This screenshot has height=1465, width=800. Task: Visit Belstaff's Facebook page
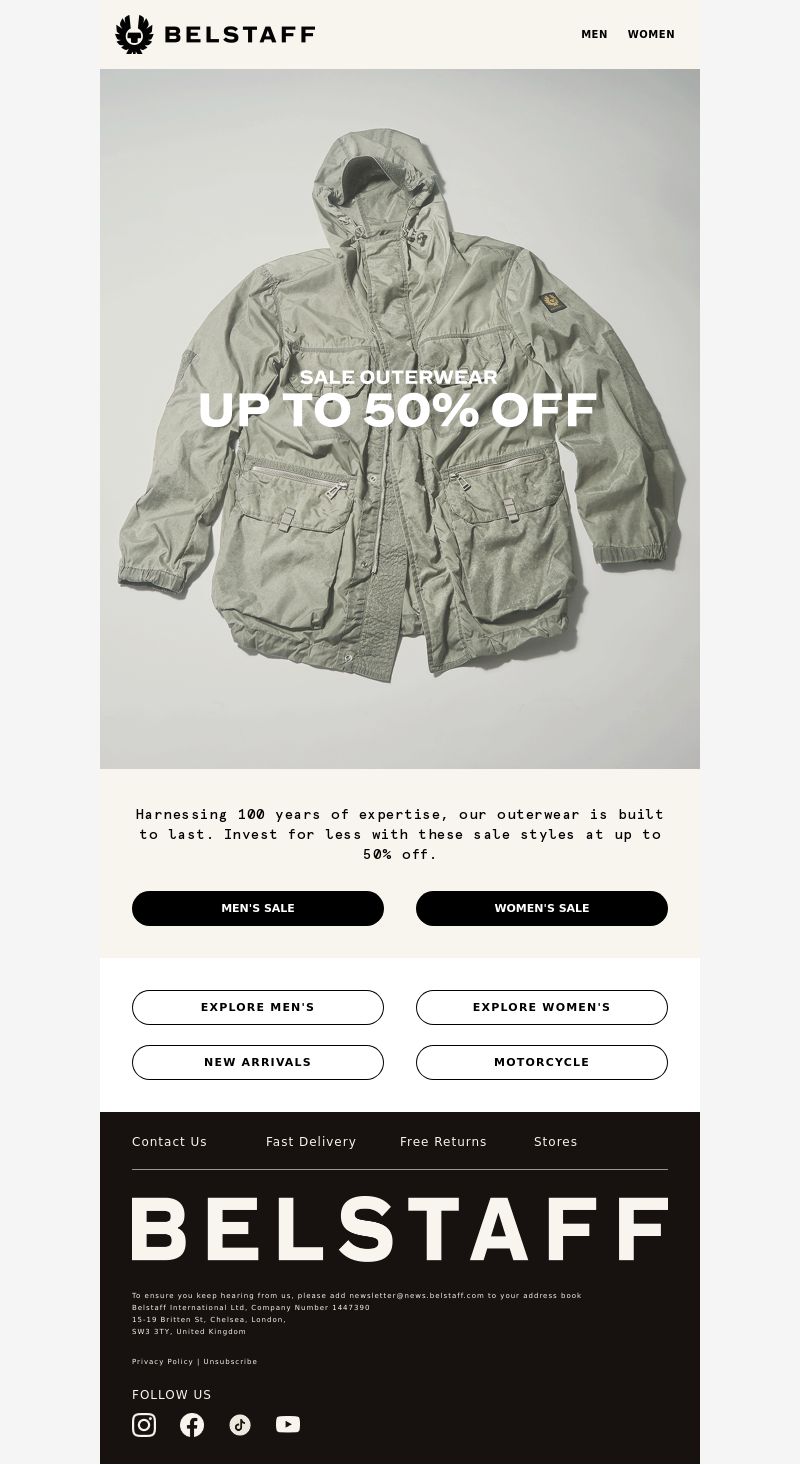192,1425
